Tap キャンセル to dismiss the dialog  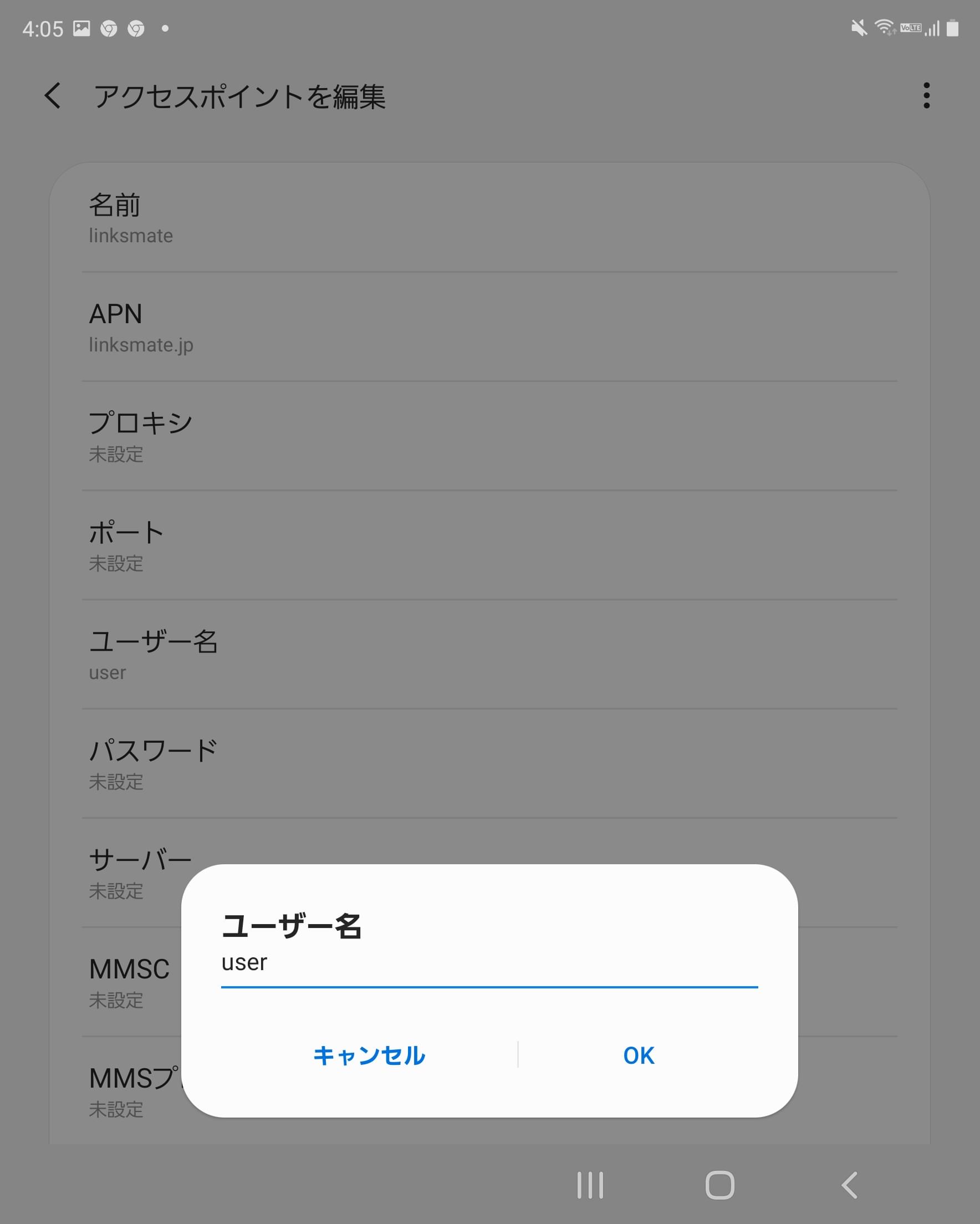click(369, 1056)
